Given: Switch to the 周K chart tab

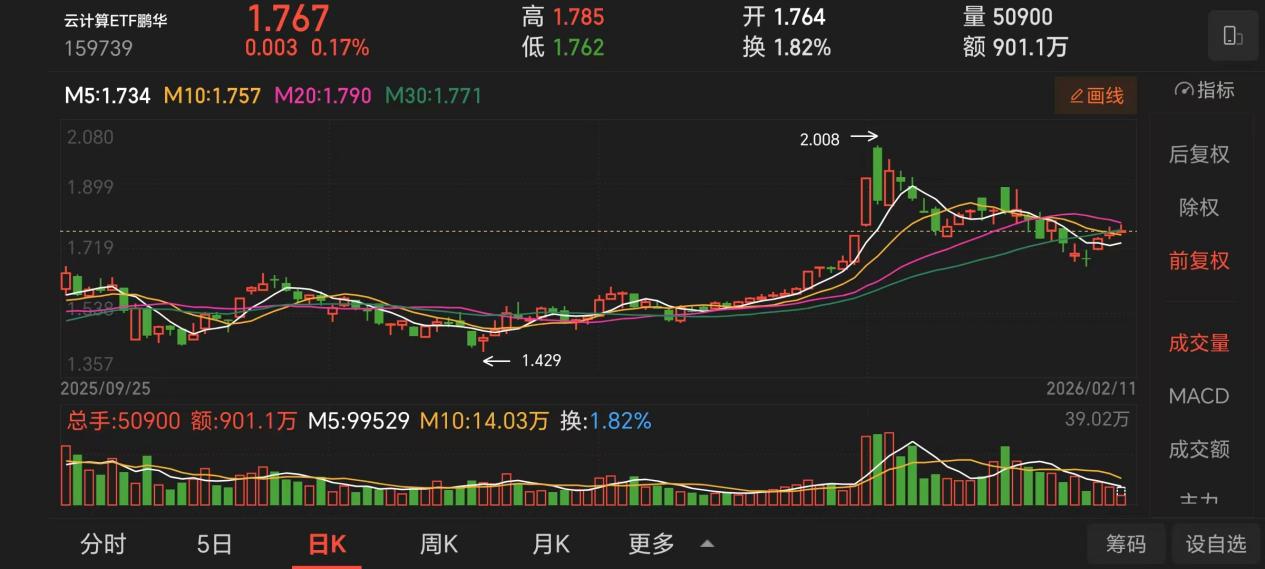Looking at the screenshot, I should point(439,544).
